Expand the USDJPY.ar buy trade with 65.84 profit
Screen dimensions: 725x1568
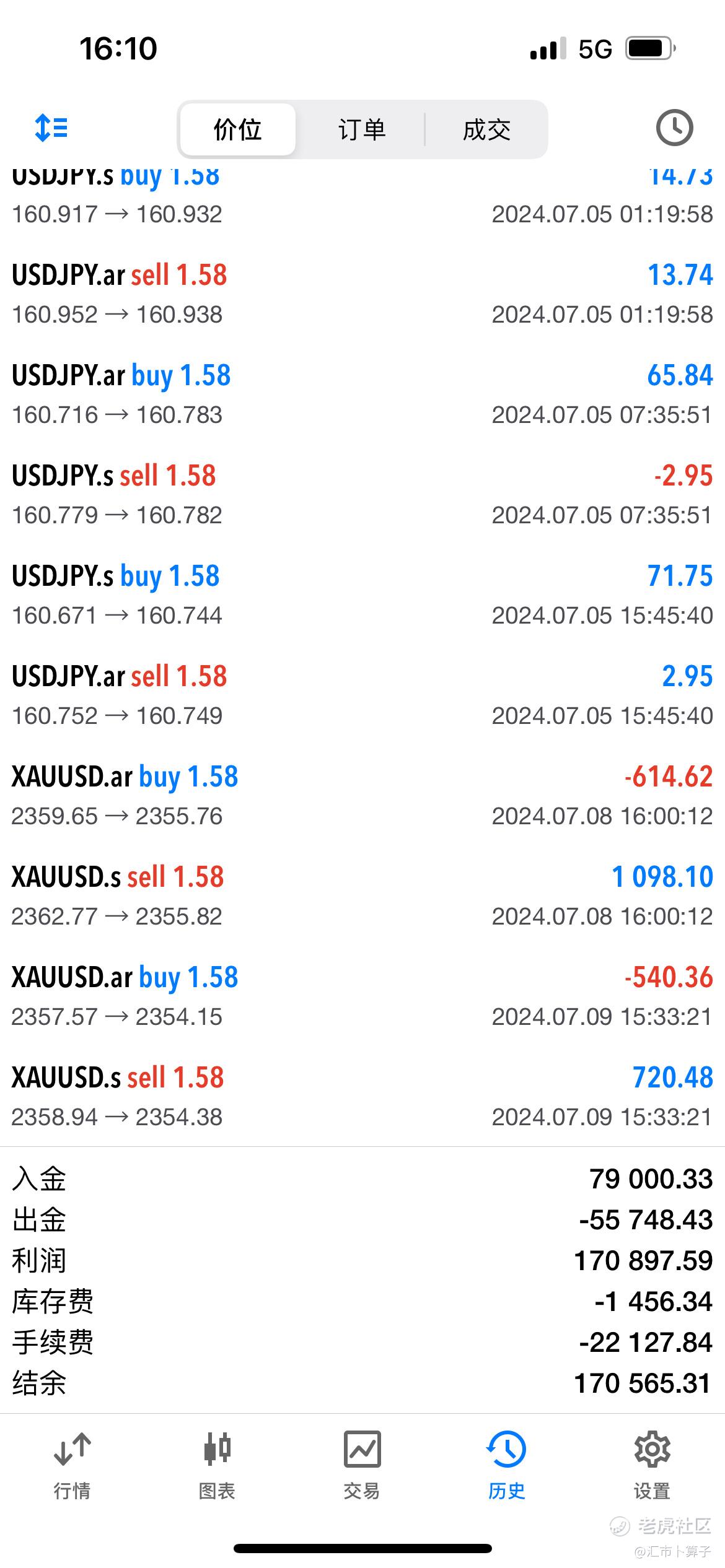(x=362, y=394)
